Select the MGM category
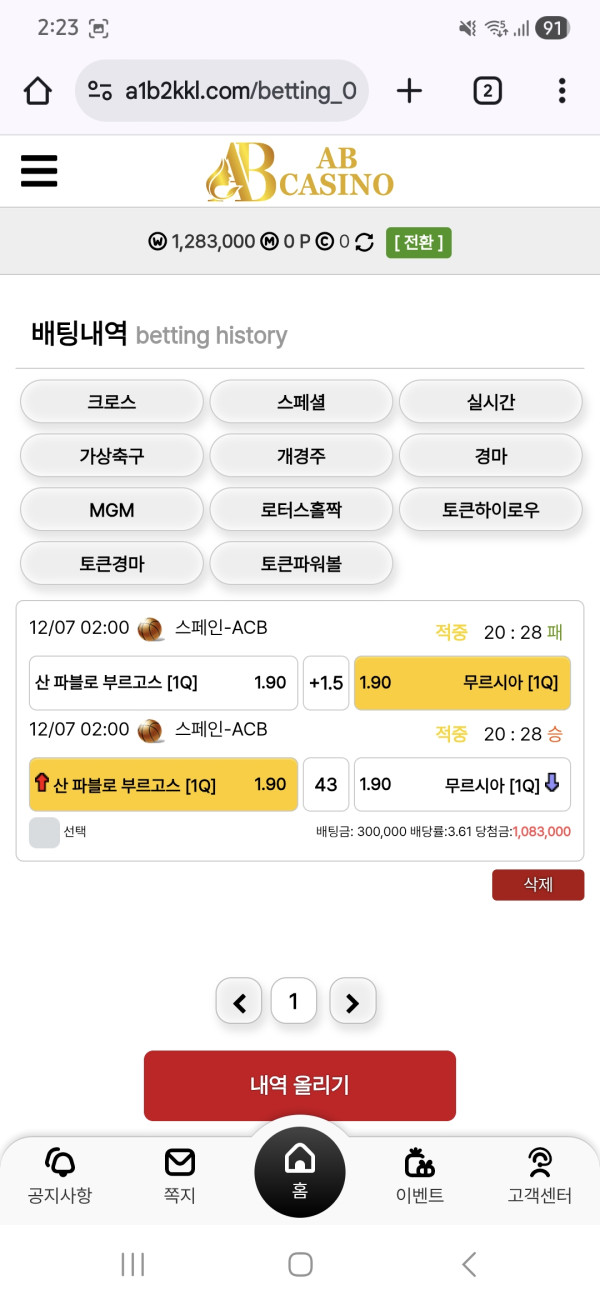This screenshot has height=1300, width=600. coord(112,510)
